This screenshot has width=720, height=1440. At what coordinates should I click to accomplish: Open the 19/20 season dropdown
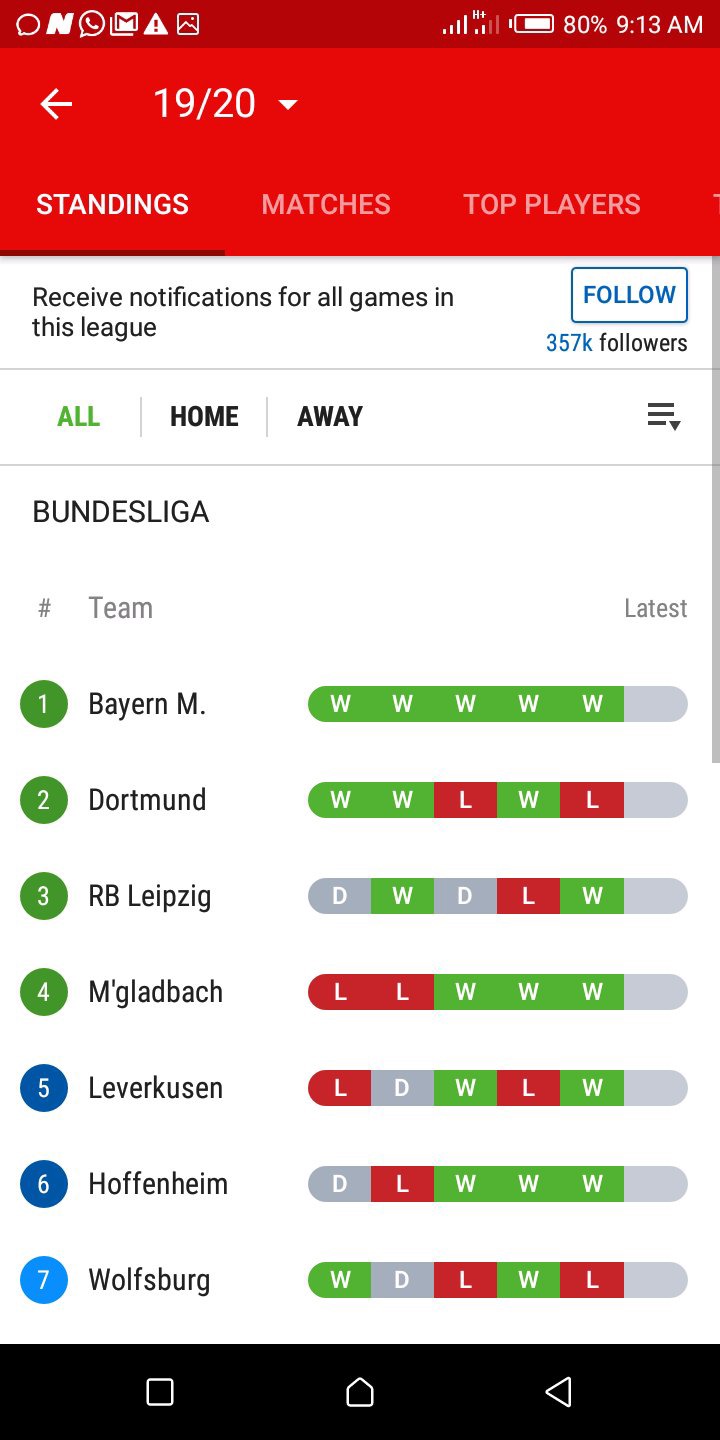[225, 104]
